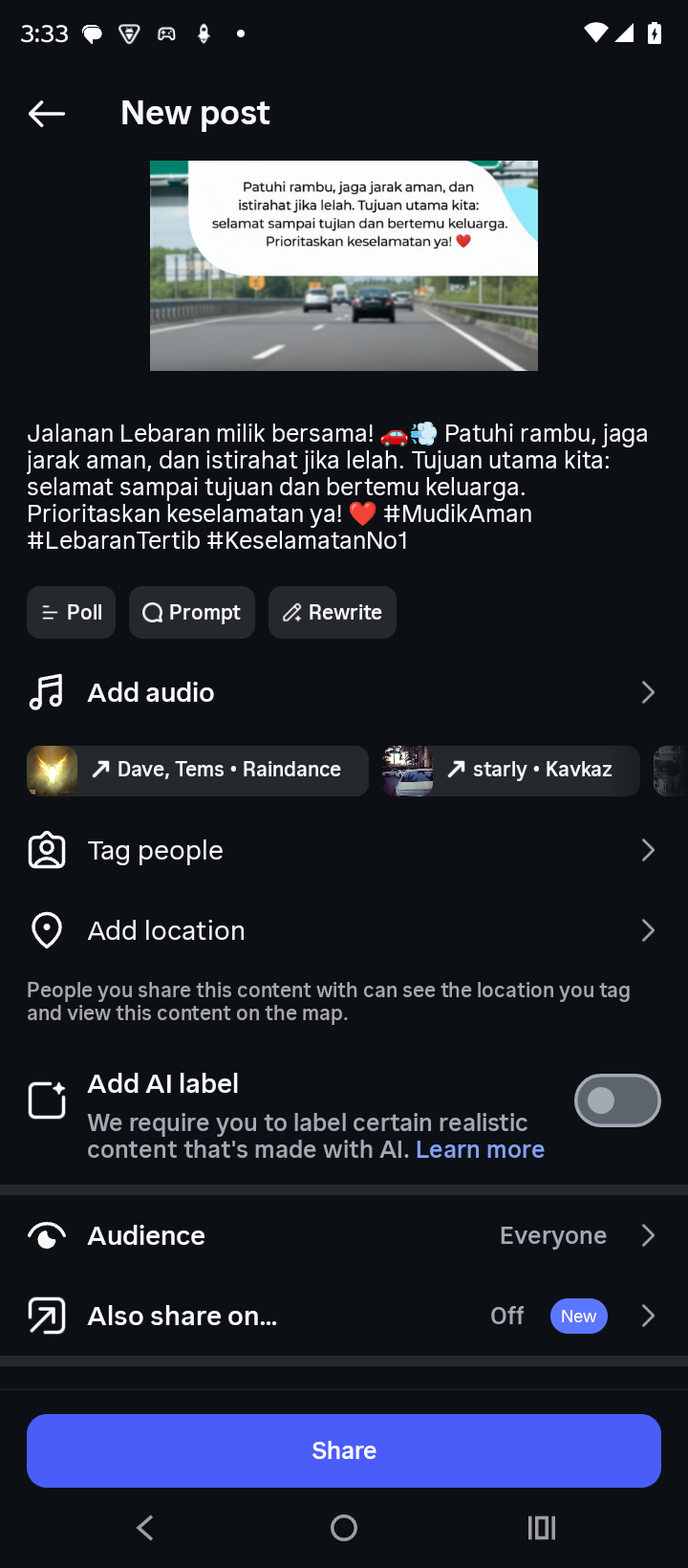The width and height of the screenshot is (688, 1568).
Task: Edit the caption text
Action: click(337, 487)
